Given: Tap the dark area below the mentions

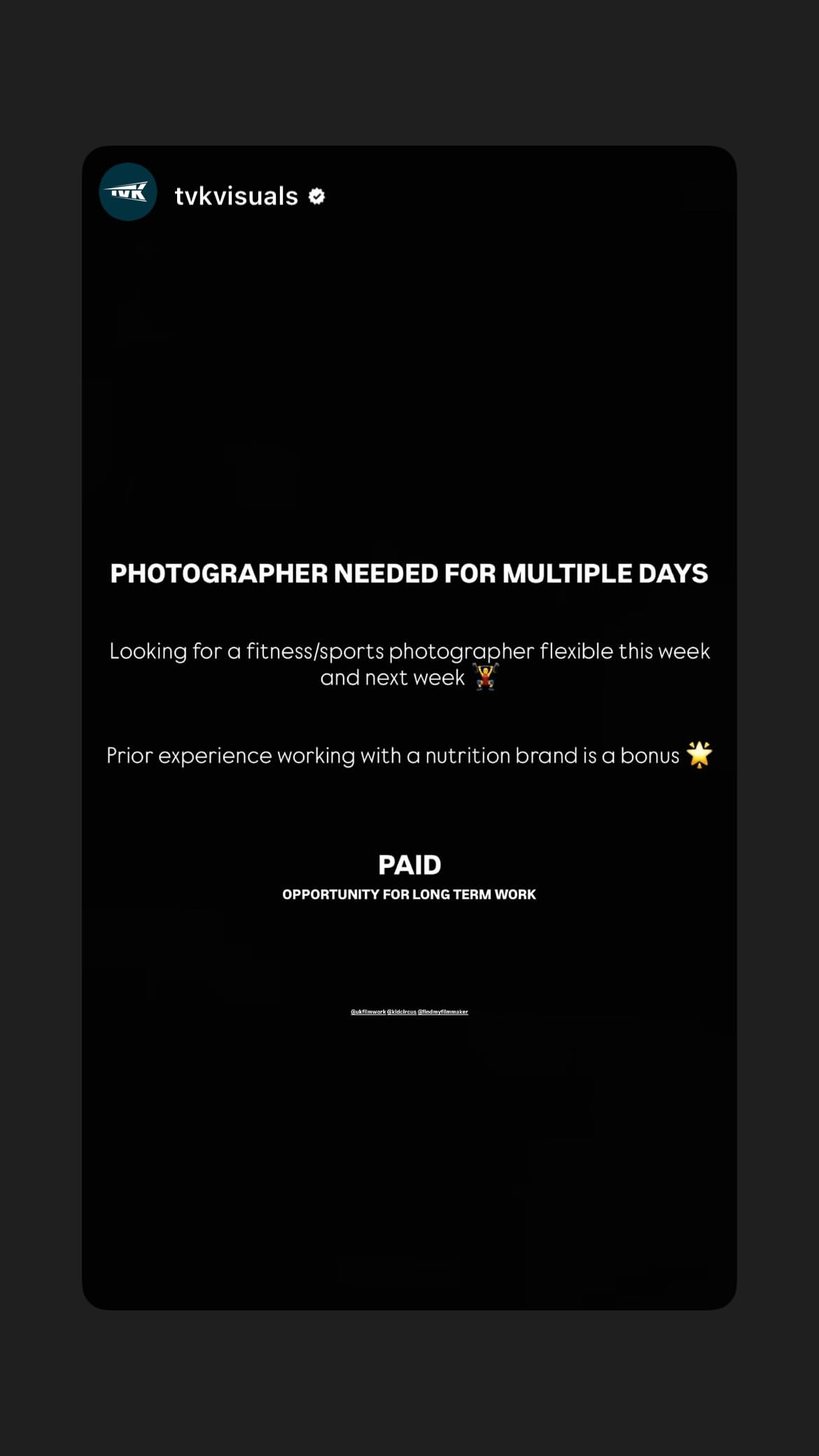Looking at the screenshot, I should coord(409,1155).
